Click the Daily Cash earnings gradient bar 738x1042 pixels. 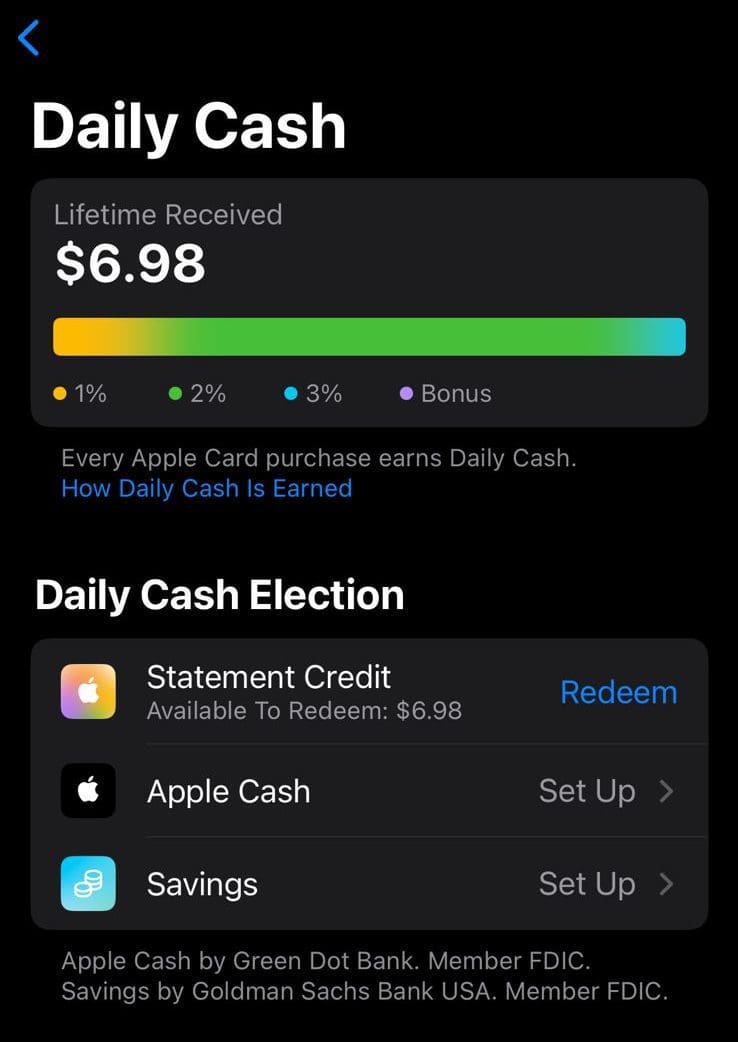[x=369, y=336]
